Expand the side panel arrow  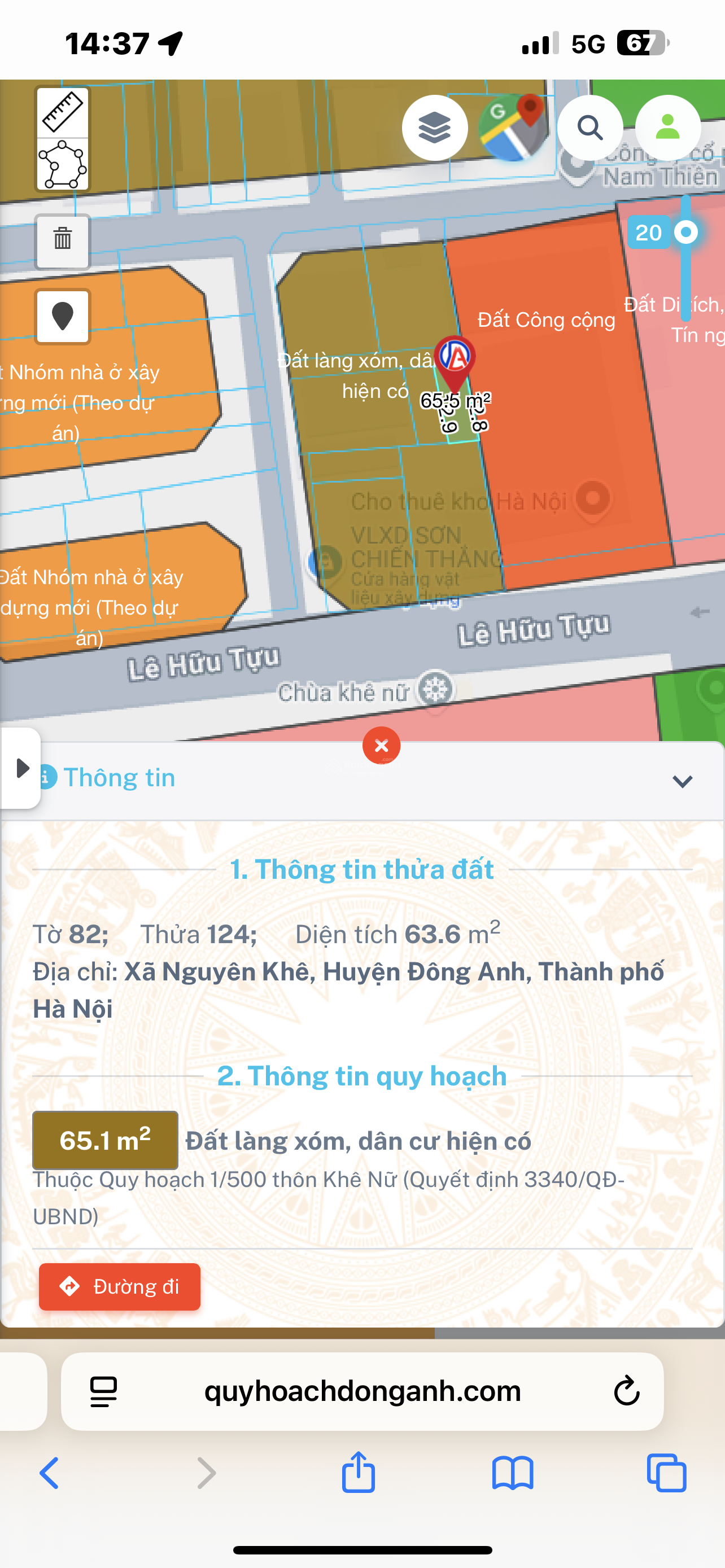pos(22,768)
